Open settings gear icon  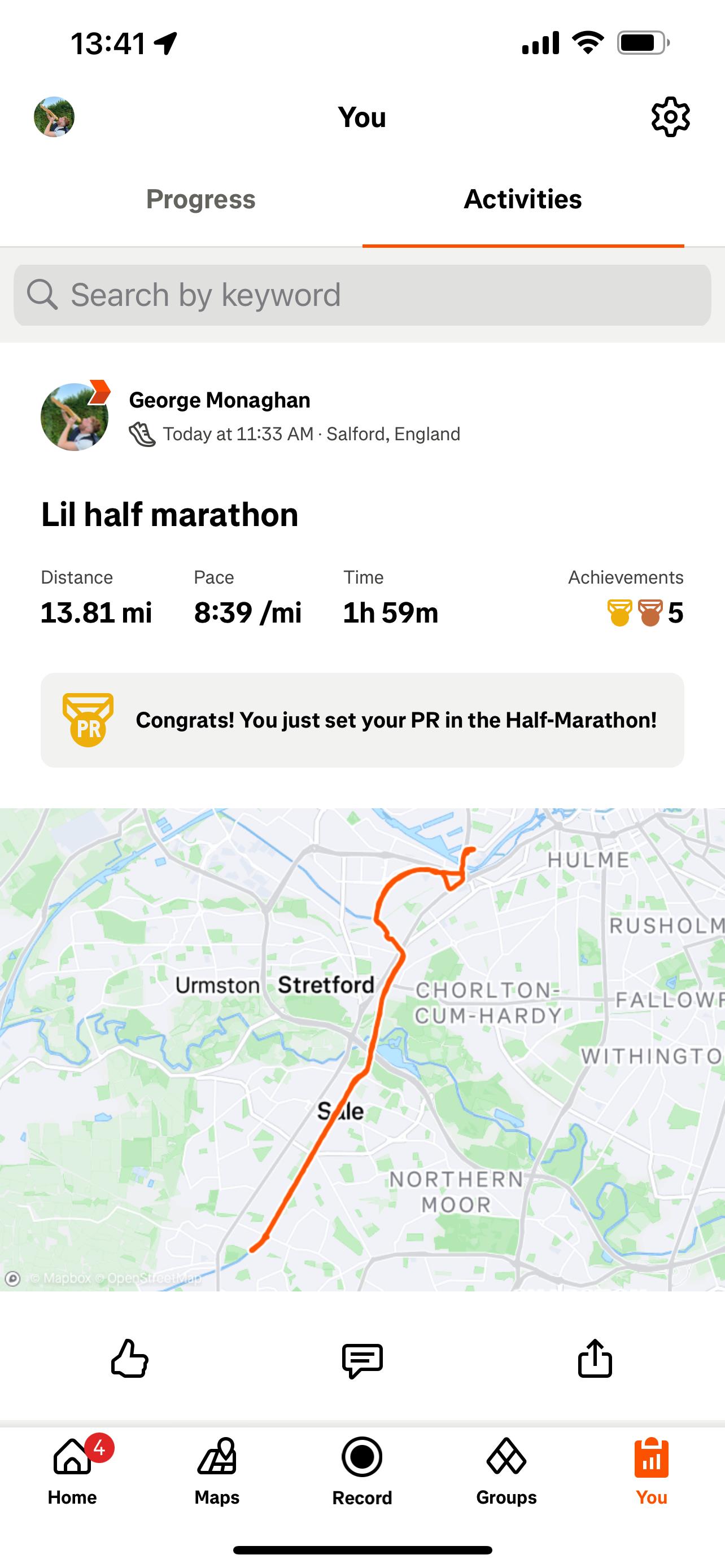[670, 117]
